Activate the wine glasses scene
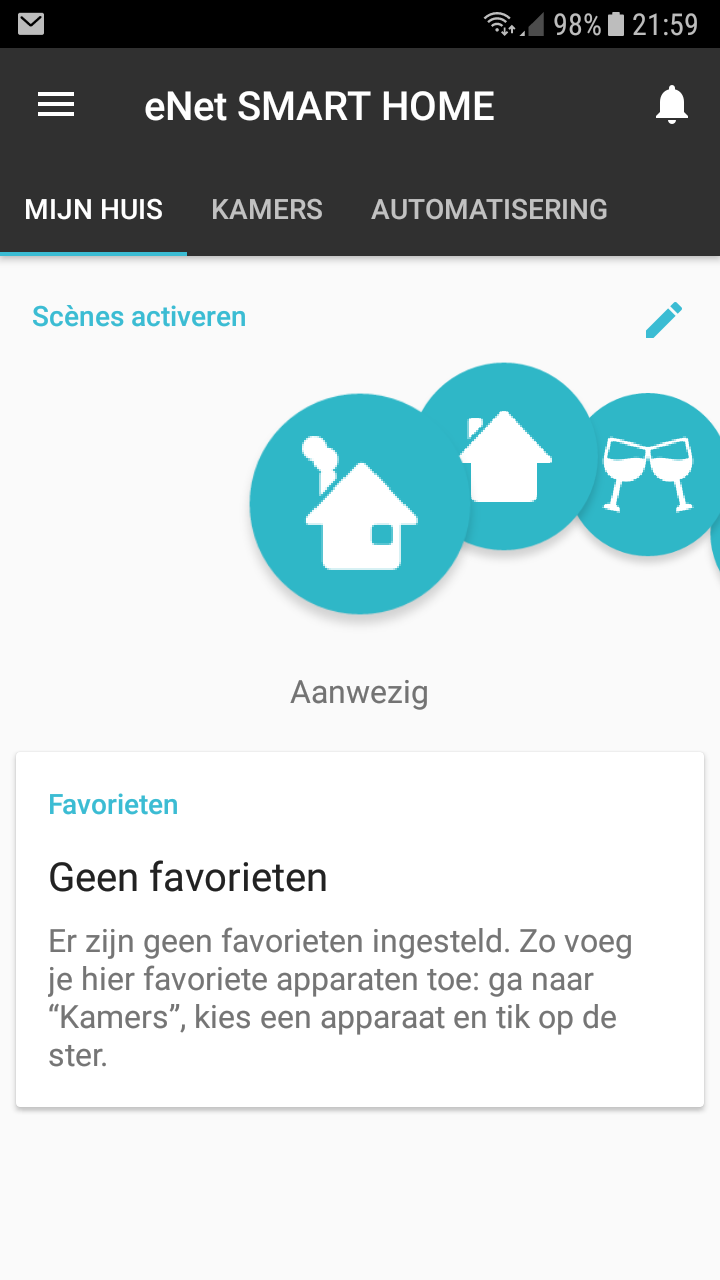The image size is (720, 1280). (x=648, y=474)
